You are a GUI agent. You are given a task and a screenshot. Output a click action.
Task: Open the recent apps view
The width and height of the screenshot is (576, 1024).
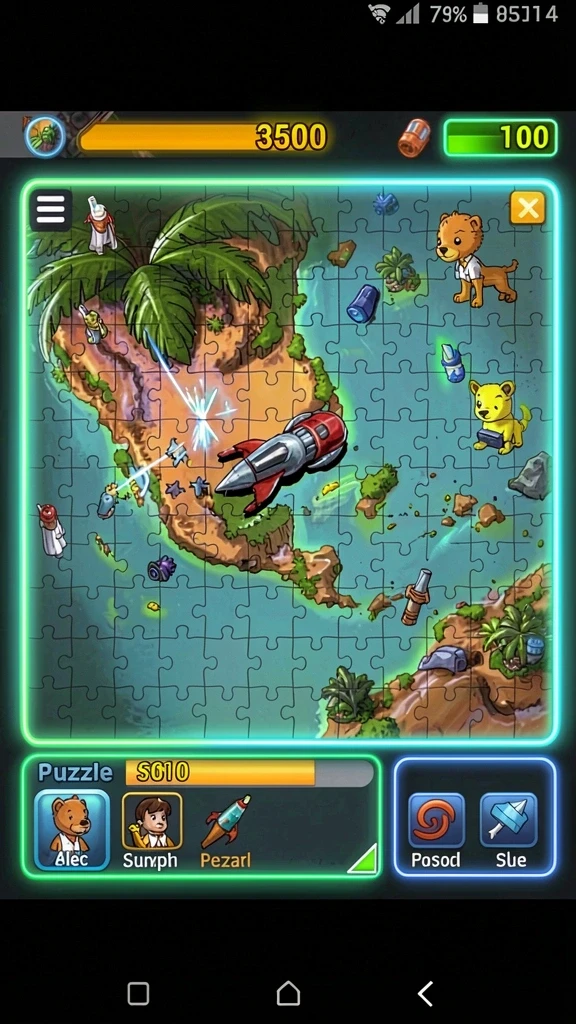click(138, 994)
